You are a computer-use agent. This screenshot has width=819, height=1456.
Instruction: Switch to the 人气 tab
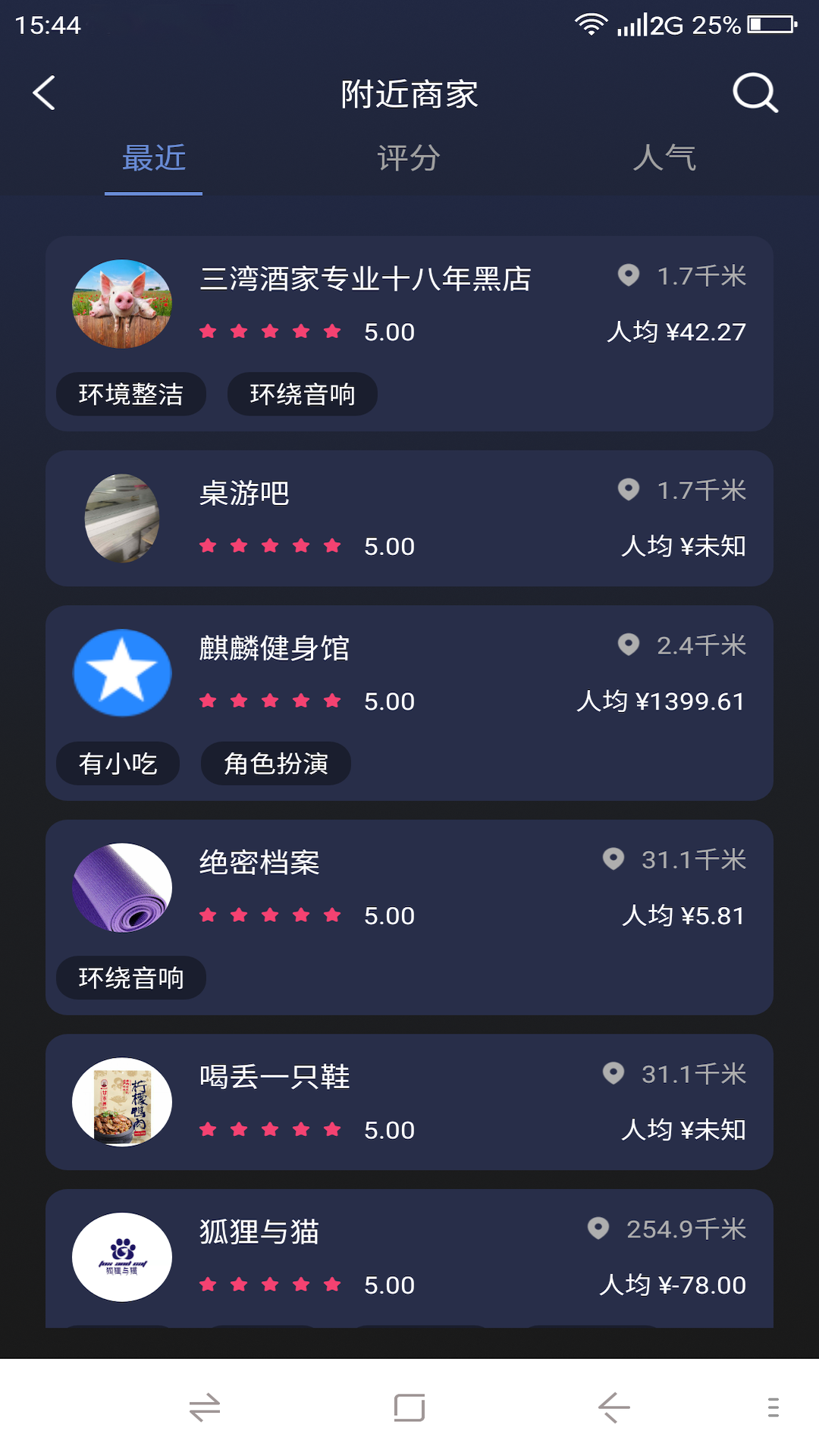667,158
